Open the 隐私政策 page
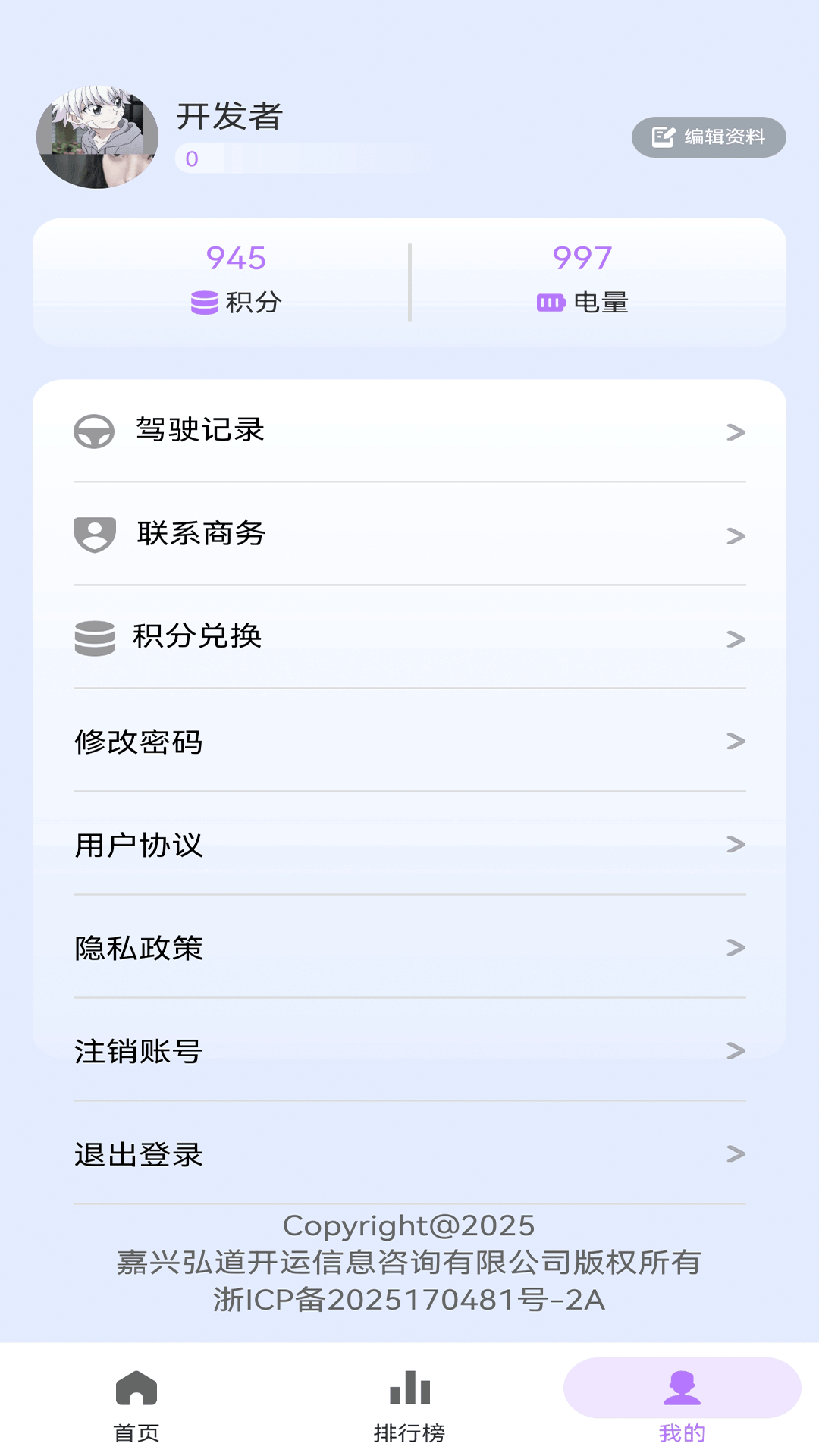The image size is (819, 1456). pos(409,949)
